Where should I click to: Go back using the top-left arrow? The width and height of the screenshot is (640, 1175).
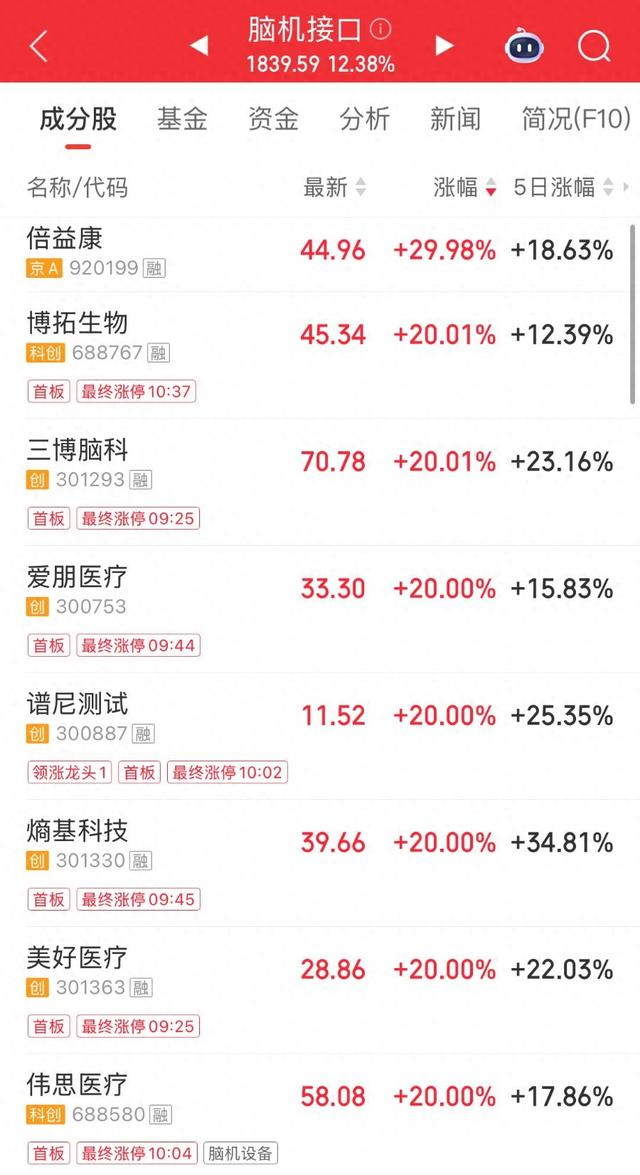[39, 46]
